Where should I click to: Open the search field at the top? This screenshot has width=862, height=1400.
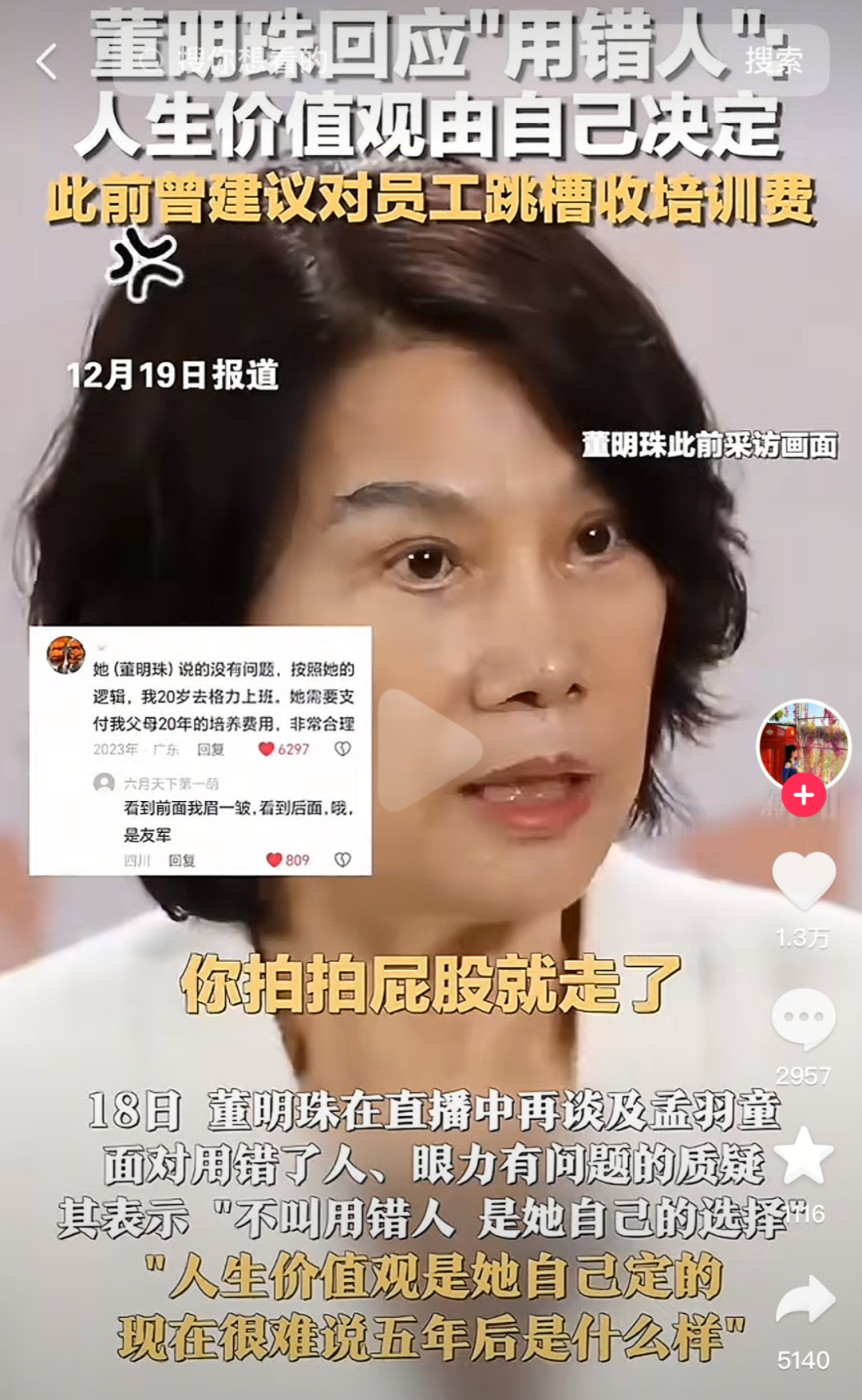(x=415, y=61)
